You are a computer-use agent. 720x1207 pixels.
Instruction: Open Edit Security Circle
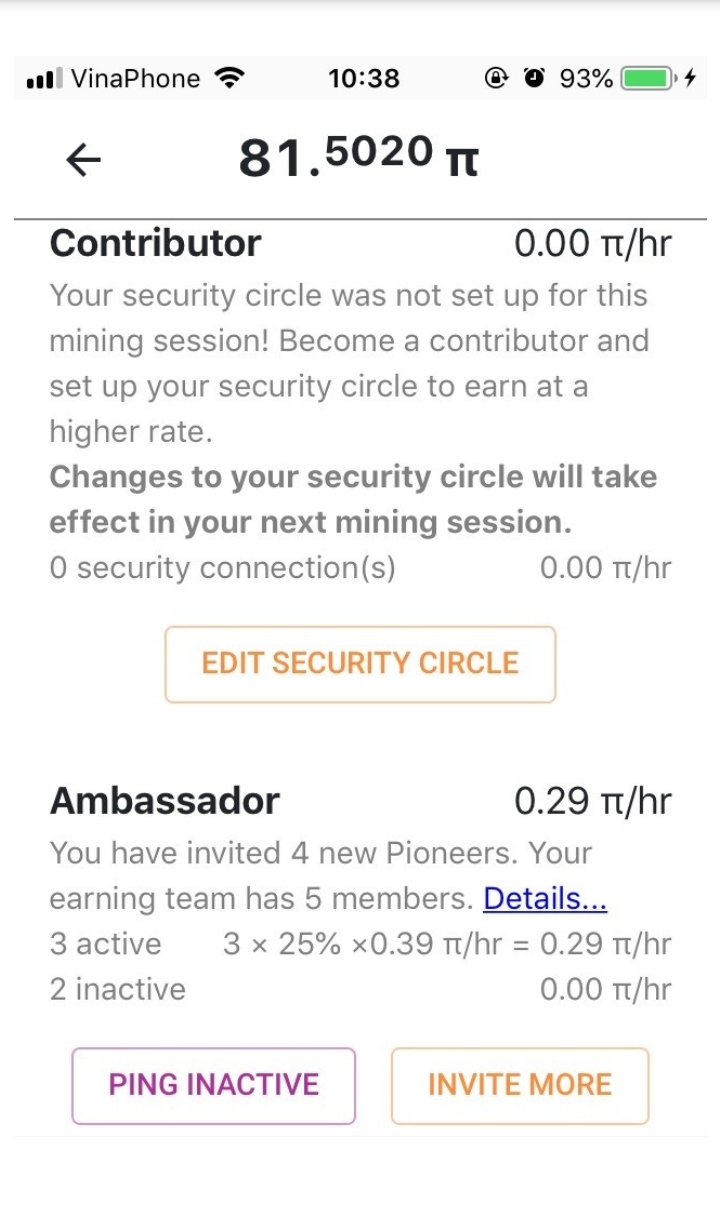360,664
